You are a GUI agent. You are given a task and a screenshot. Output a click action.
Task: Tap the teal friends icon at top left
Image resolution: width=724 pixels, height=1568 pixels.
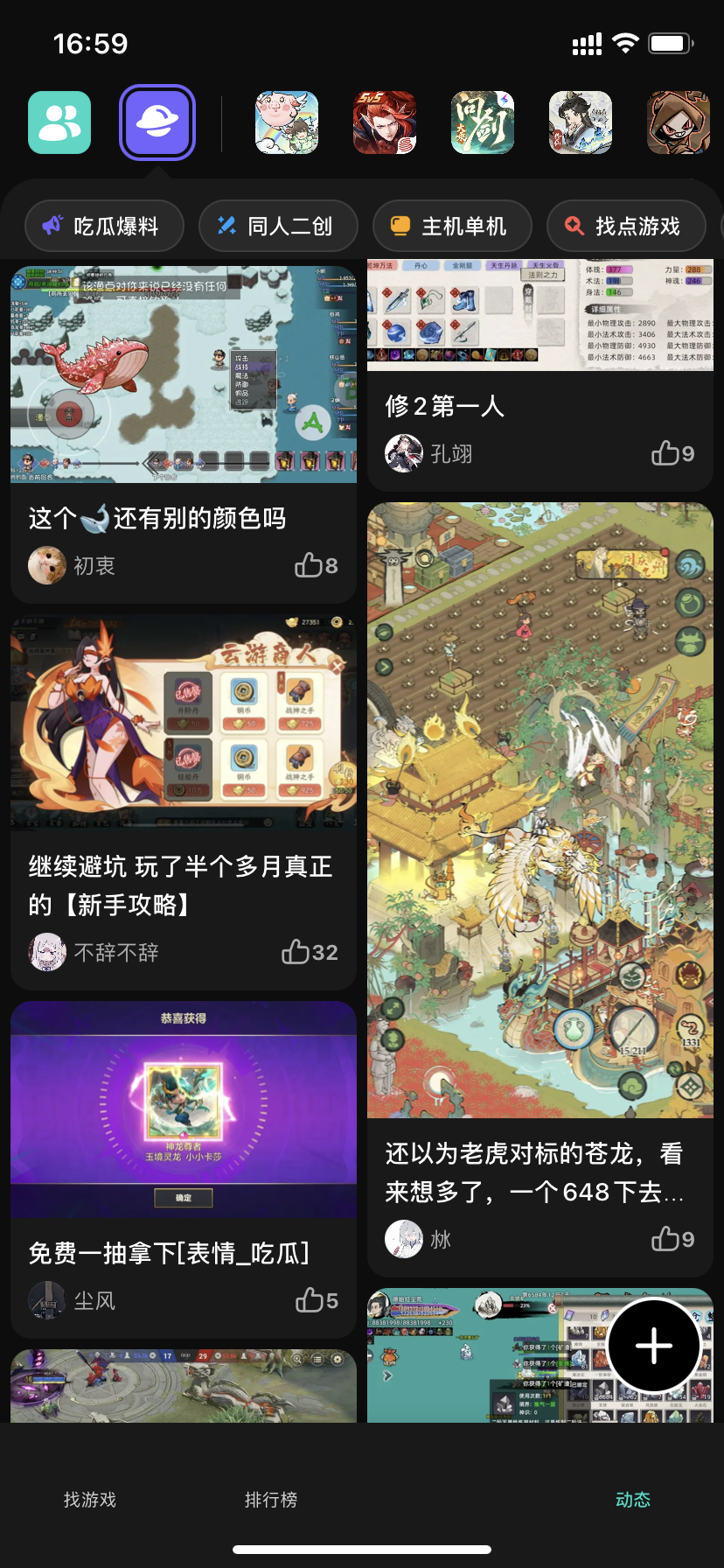tap(59, 123)
